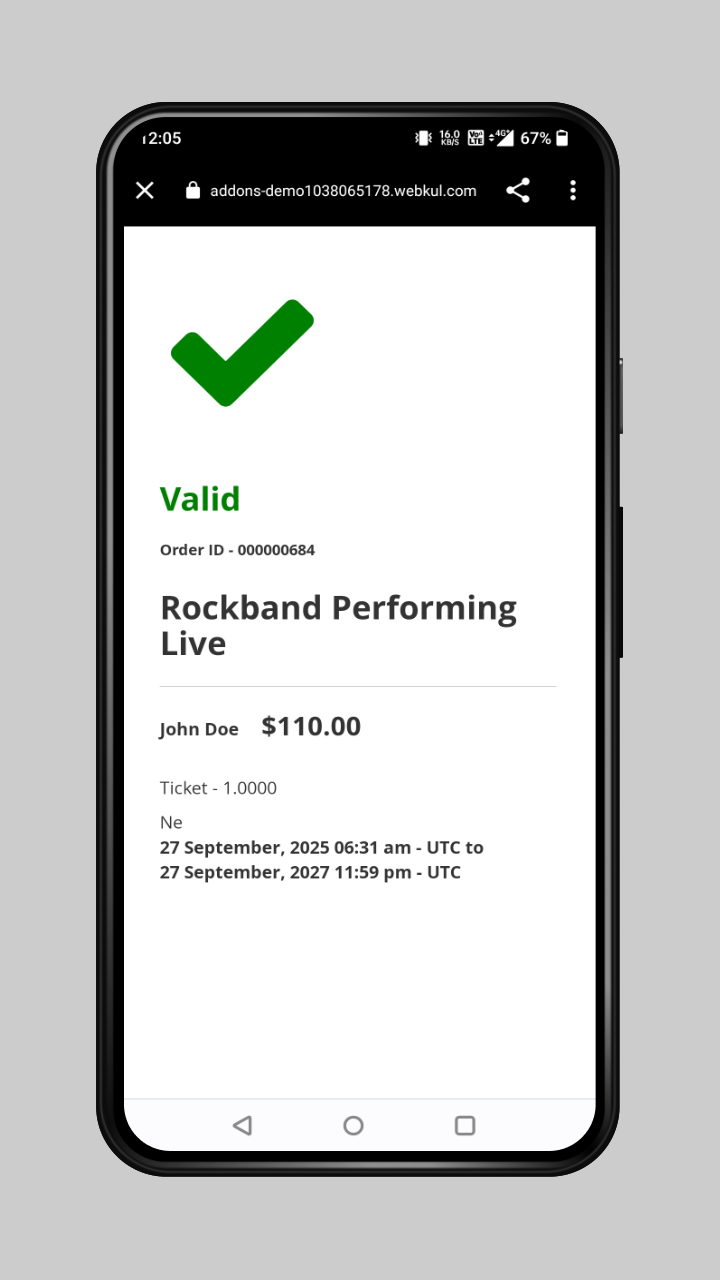Image resolution: width=720 pixels, height=1280 pixels.
Task: Open the three-dot overflow menu
Action: [572, 190]
